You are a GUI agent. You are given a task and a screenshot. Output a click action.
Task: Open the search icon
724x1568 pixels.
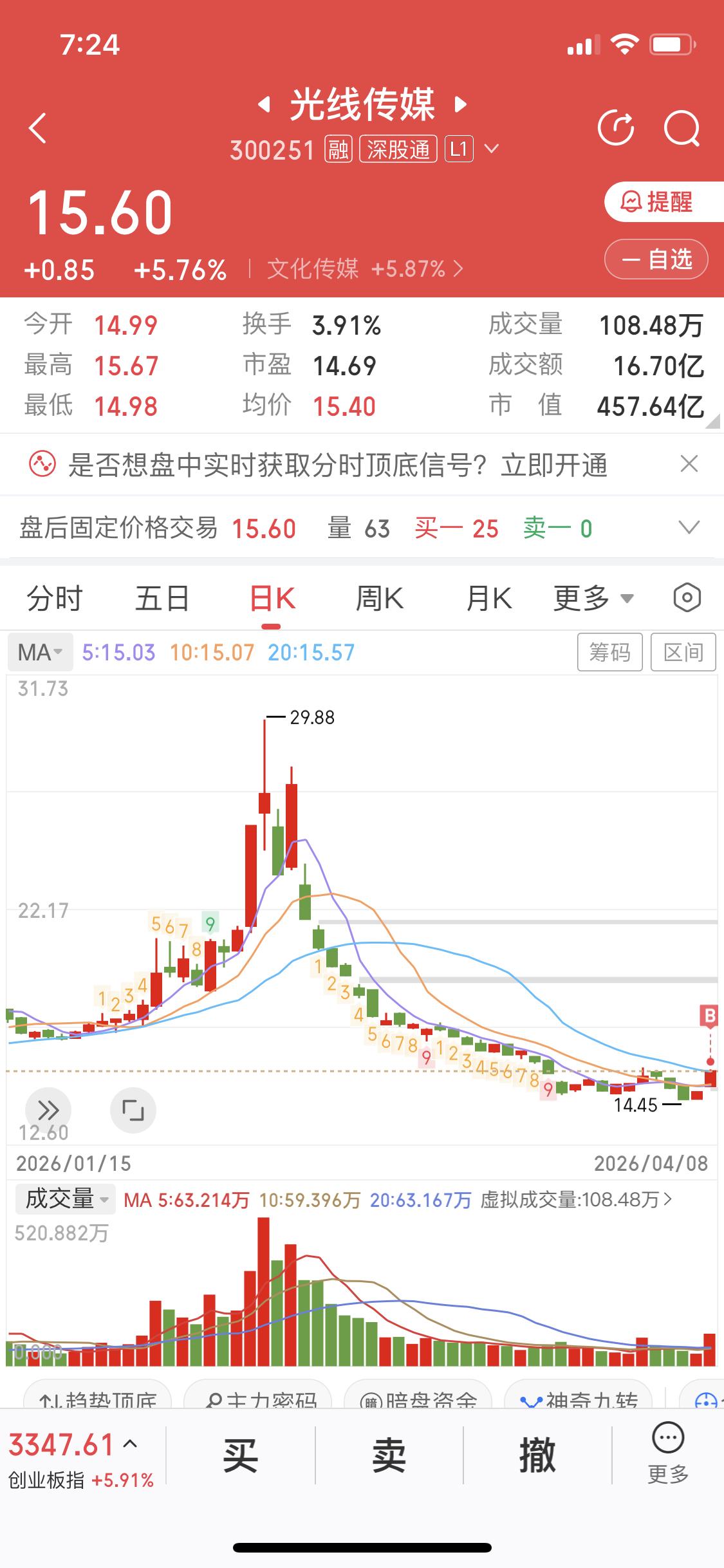(683, 127)
